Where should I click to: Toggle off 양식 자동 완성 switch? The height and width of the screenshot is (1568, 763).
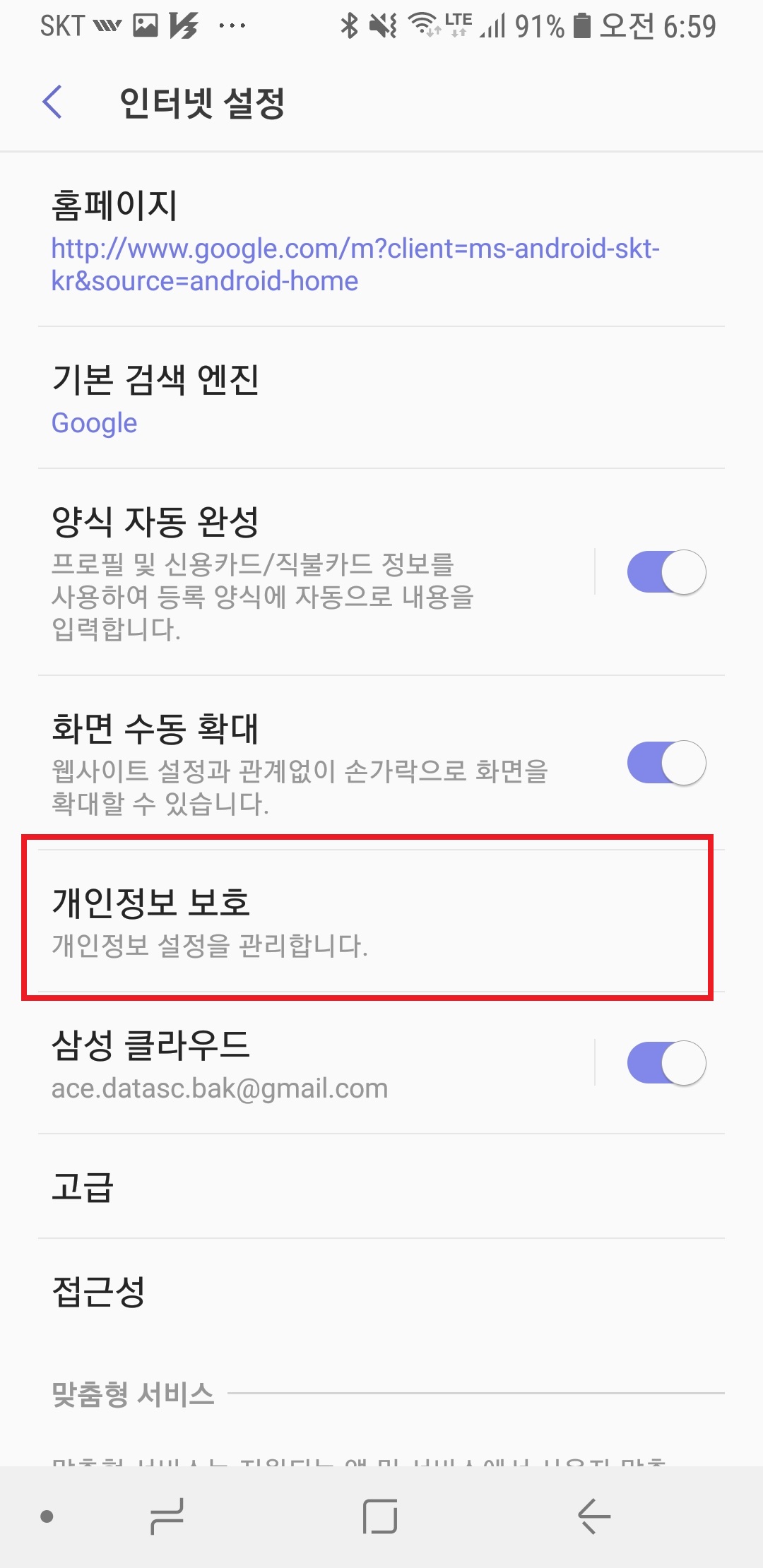click(x=666, y=572)
